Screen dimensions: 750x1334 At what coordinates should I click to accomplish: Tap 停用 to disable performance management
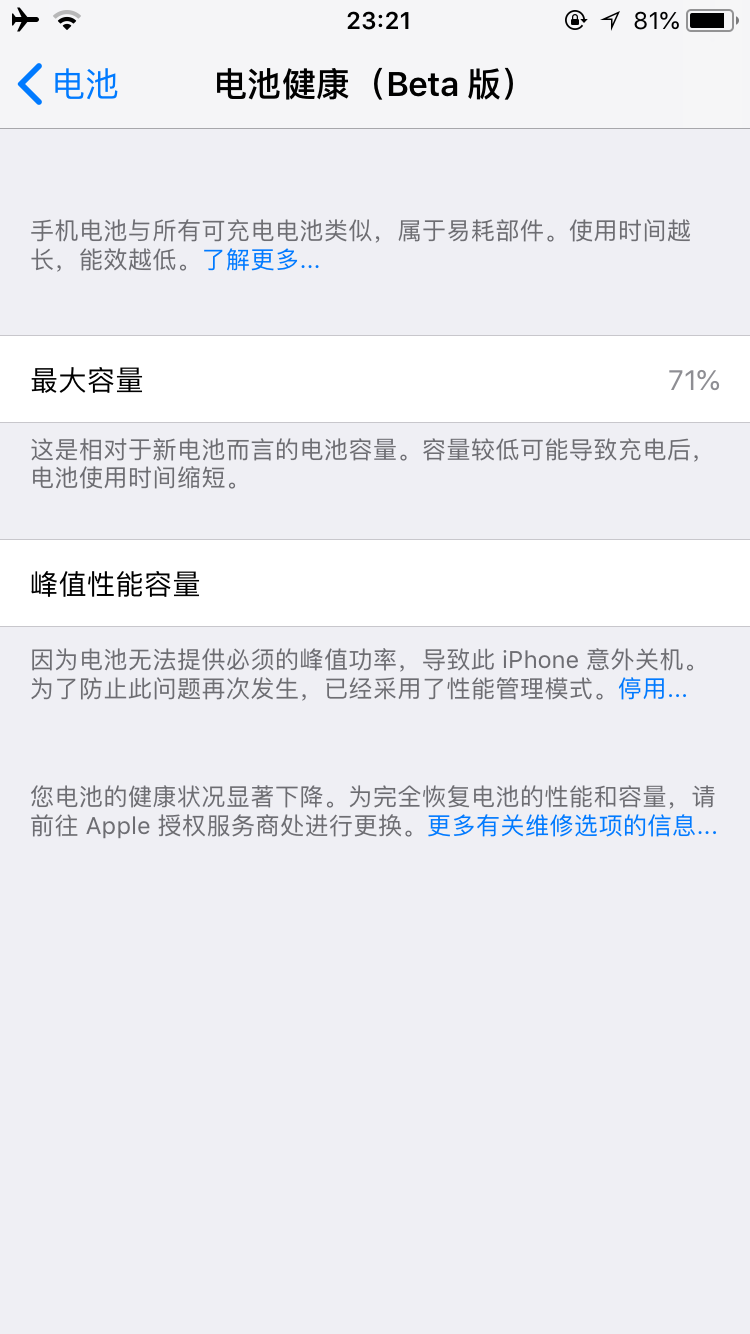pyautogui.click(x=652, y=689)
